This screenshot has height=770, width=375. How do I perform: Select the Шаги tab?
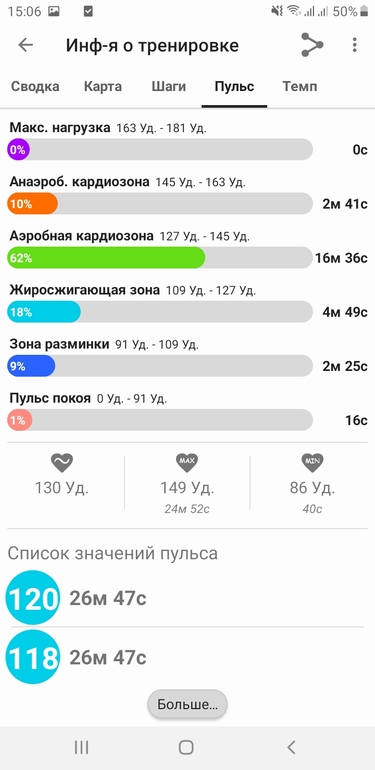point(168,87)
